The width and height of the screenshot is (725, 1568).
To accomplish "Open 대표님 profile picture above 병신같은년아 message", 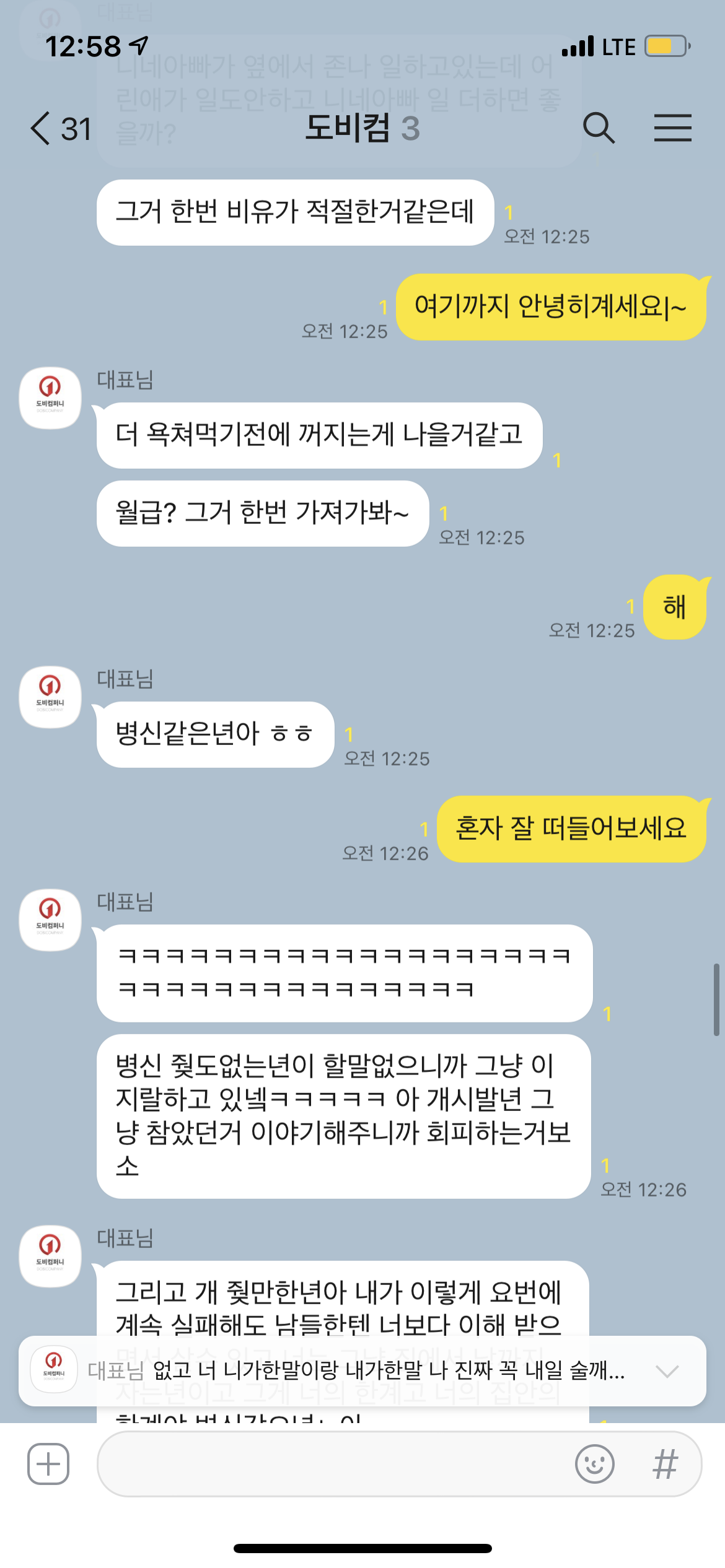I will pos(50,697).
